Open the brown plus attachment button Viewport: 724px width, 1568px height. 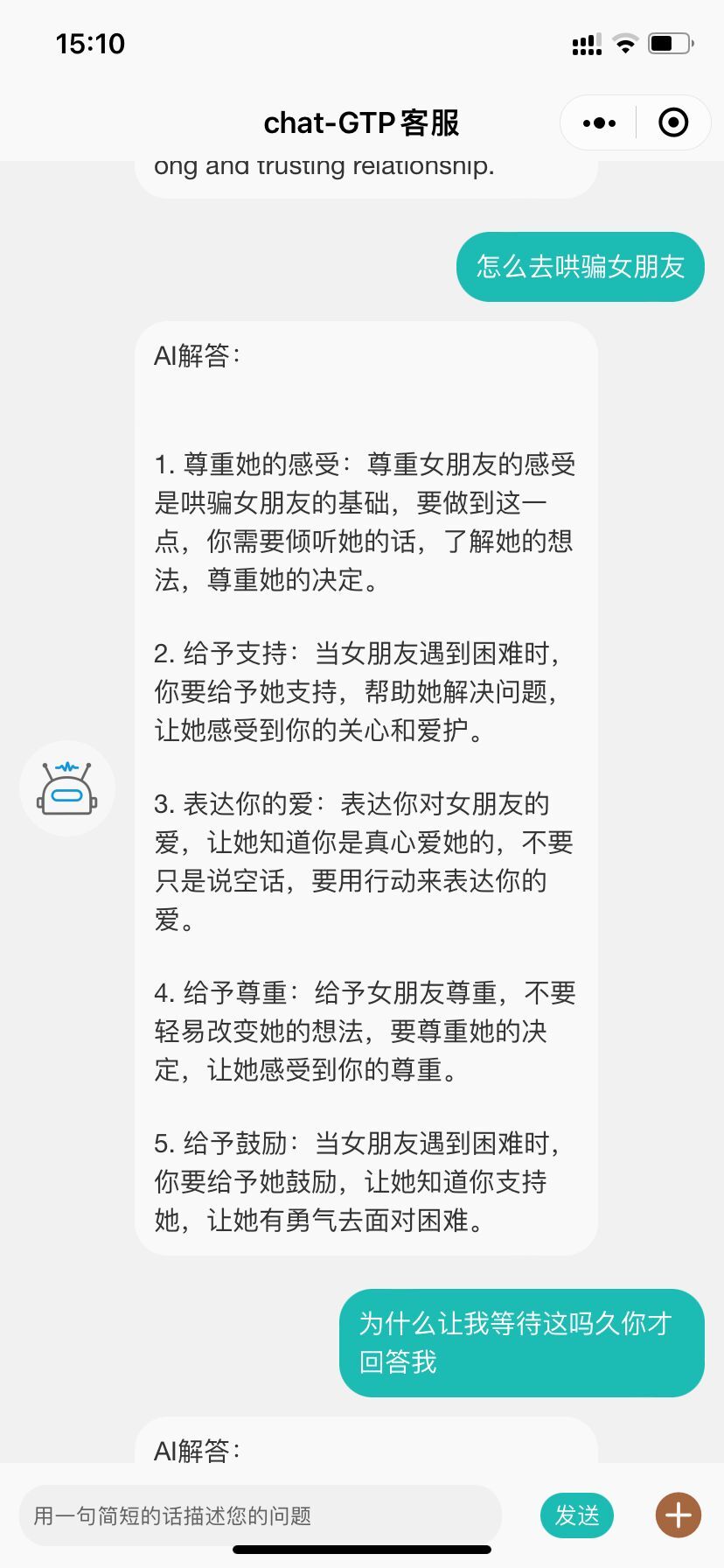click(x=679, y=1515)
